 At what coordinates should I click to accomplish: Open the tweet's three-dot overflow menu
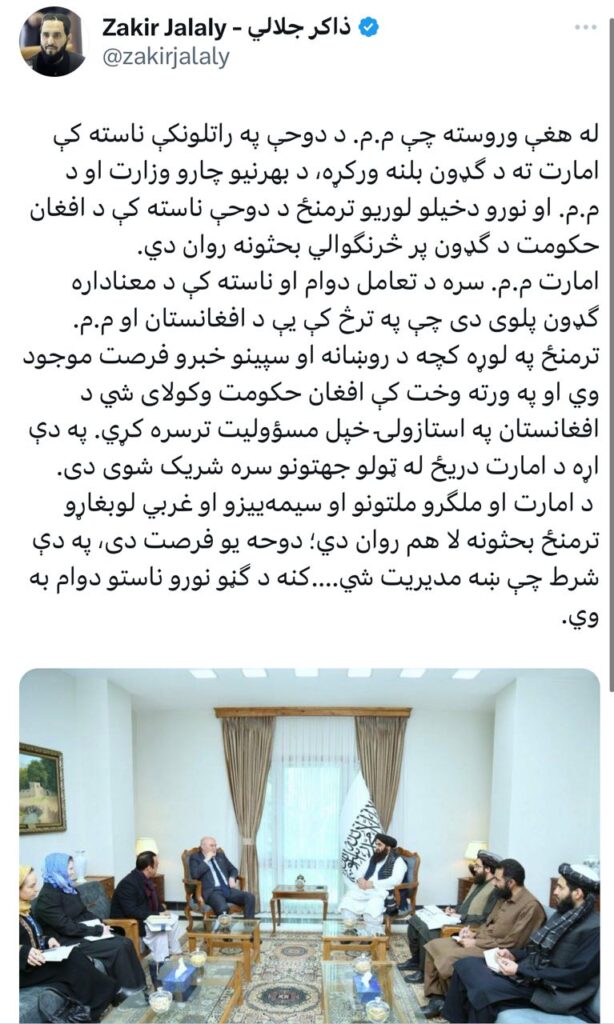(585, 27)
